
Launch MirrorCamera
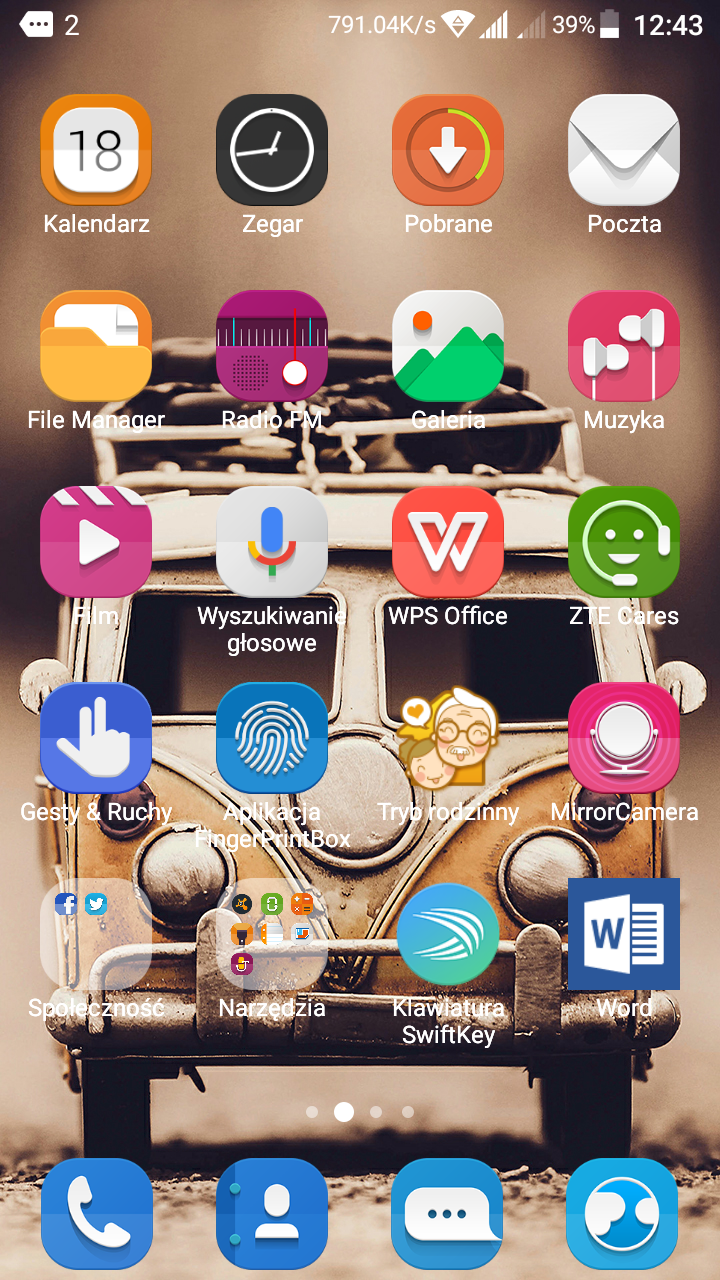click(624, 738)
